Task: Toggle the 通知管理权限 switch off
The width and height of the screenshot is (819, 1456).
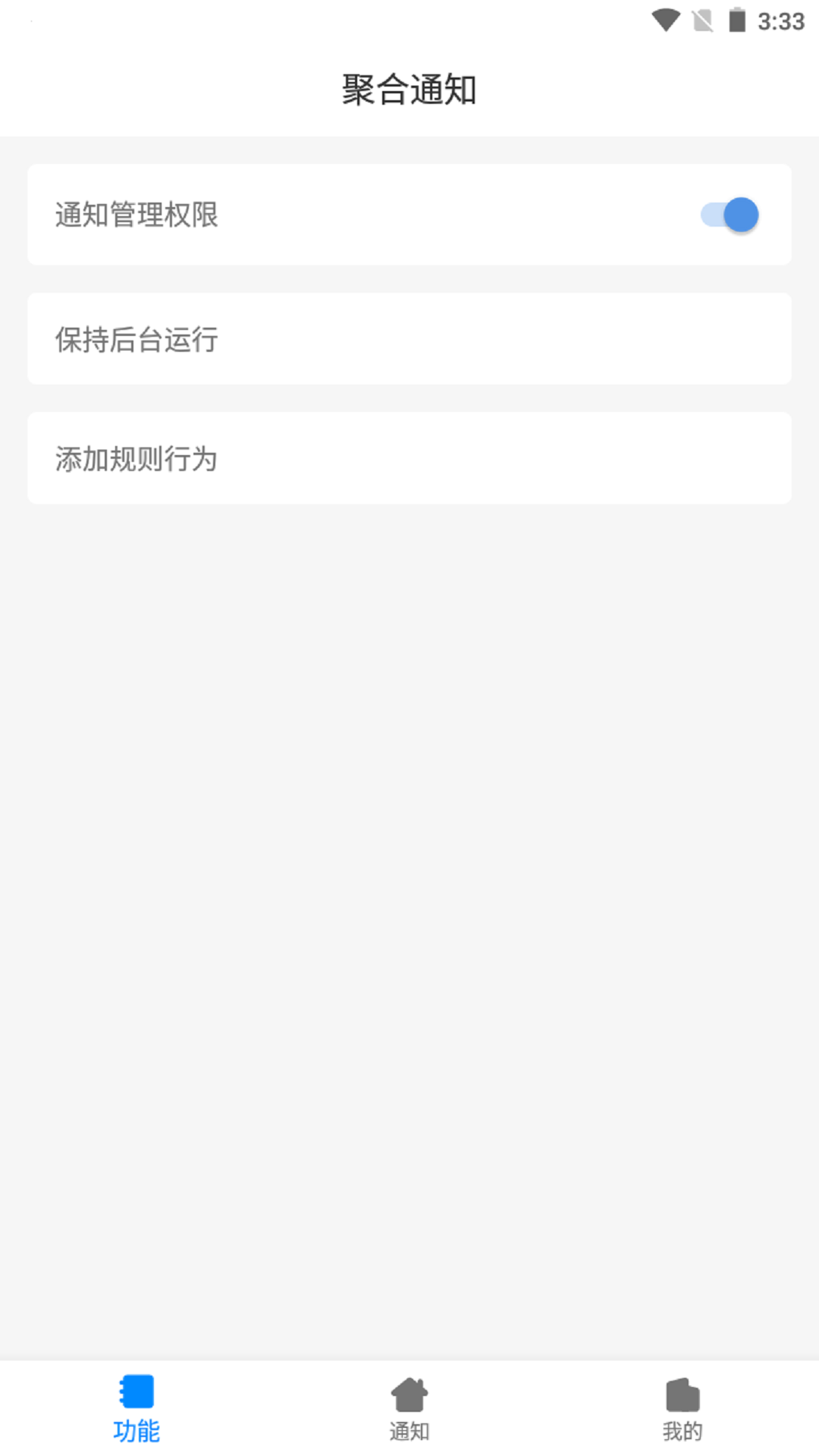Action: pyautogui.click(x=729, y=215)
